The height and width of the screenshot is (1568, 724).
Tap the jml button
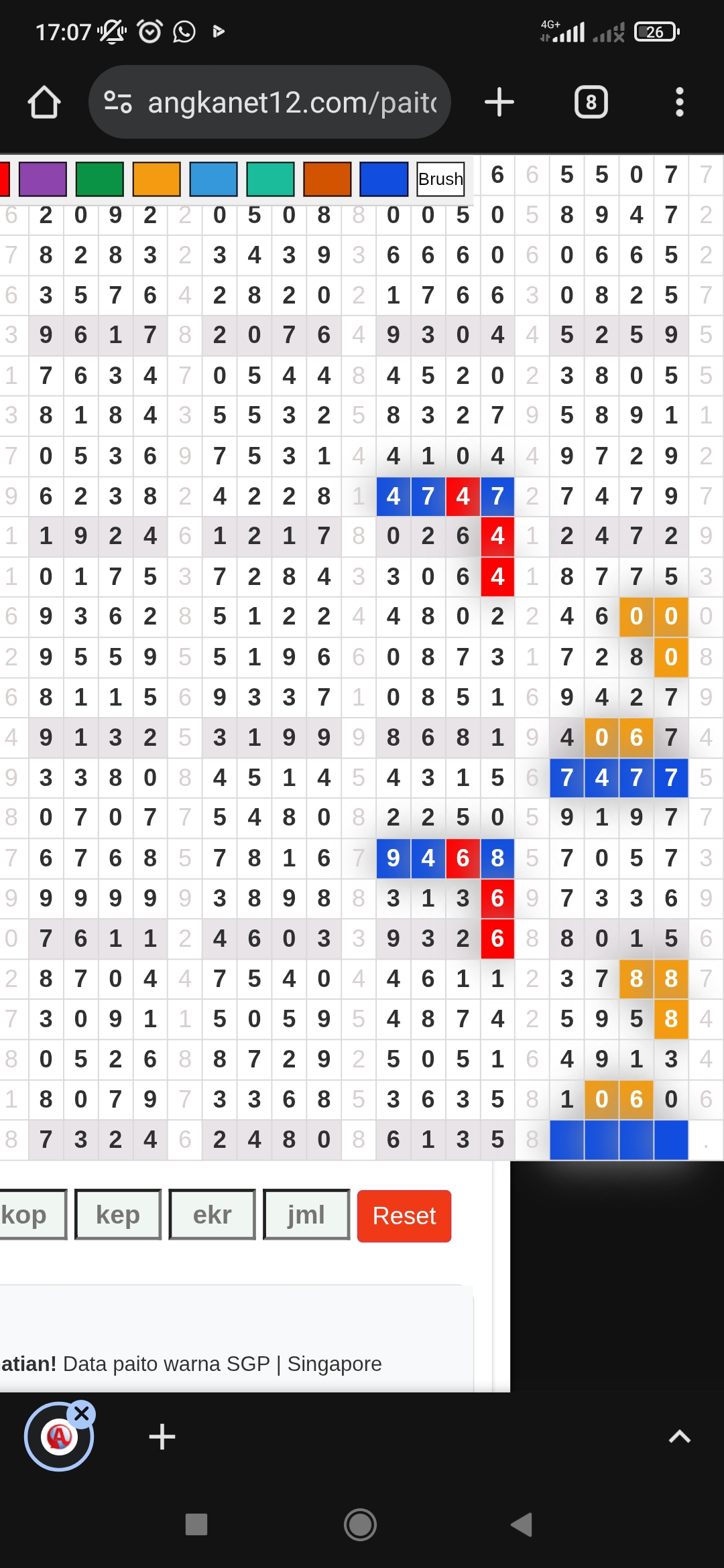pos(306,1215)
